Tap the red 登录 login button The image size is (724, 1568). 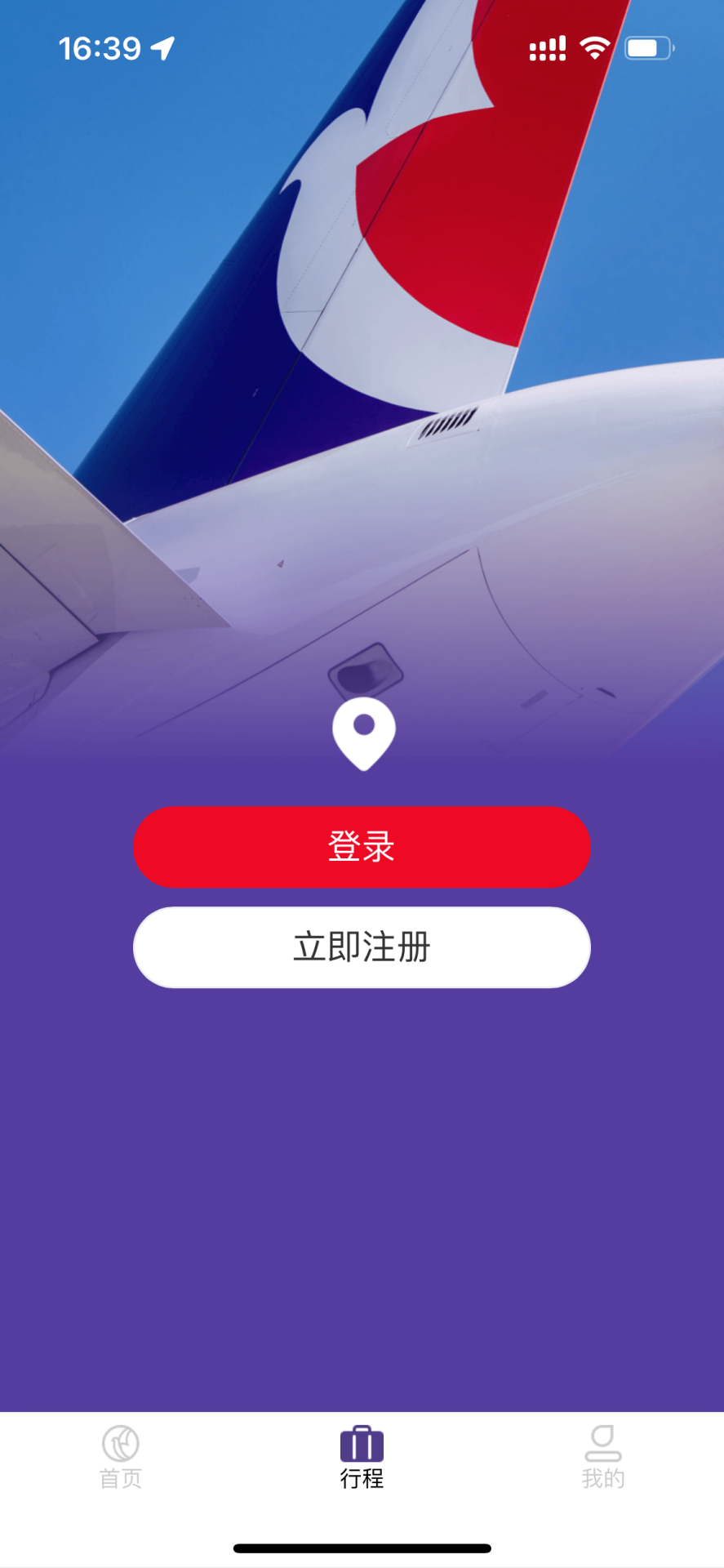[362, 847]
